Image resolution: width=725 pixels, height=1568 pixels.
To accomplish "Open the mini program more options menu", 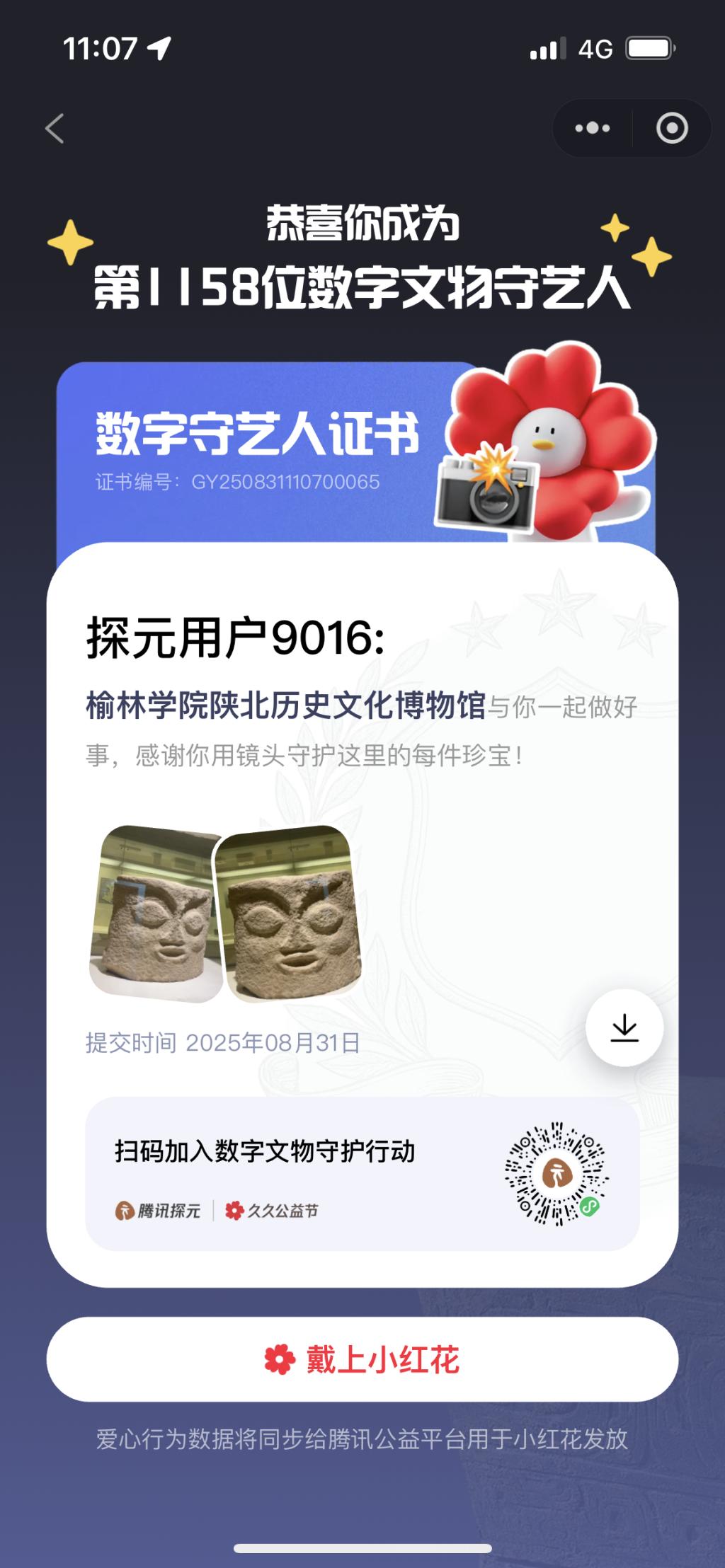I will pos(593,128).
